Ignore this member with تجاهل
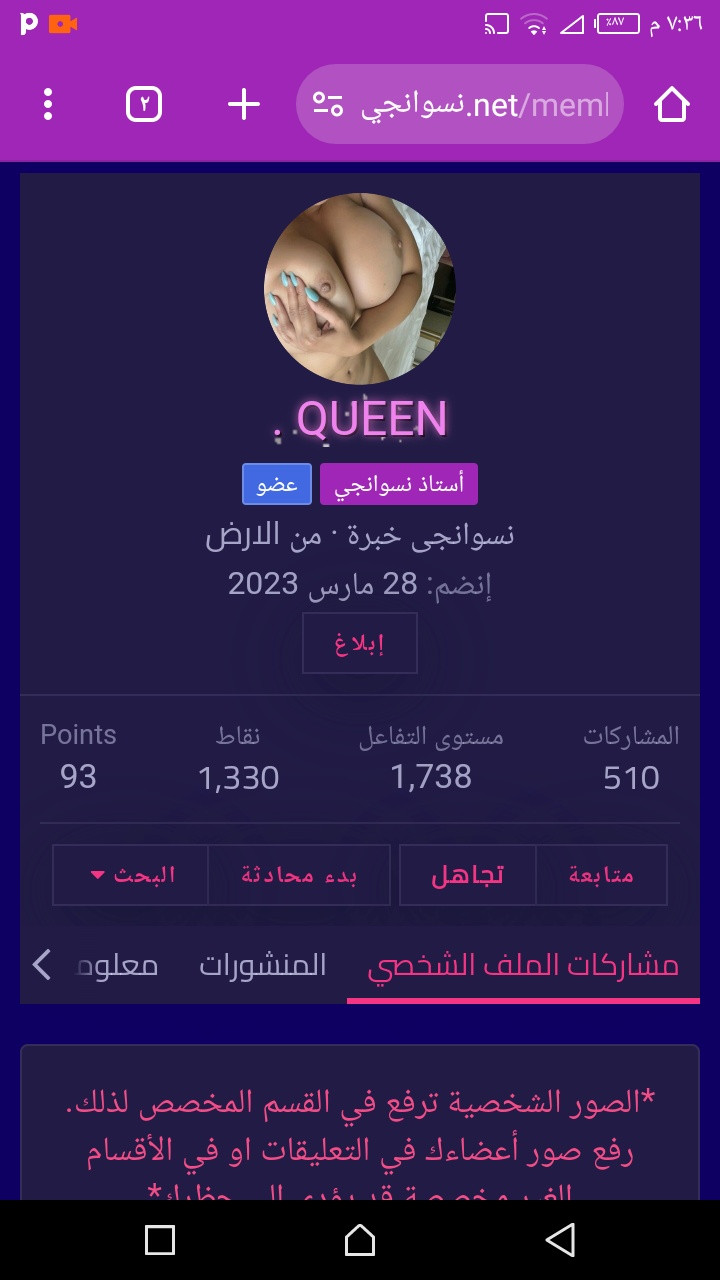Image resolution: width=720 pixels, height=1280 pixels. pyautogui.click(x=468, y=875)
